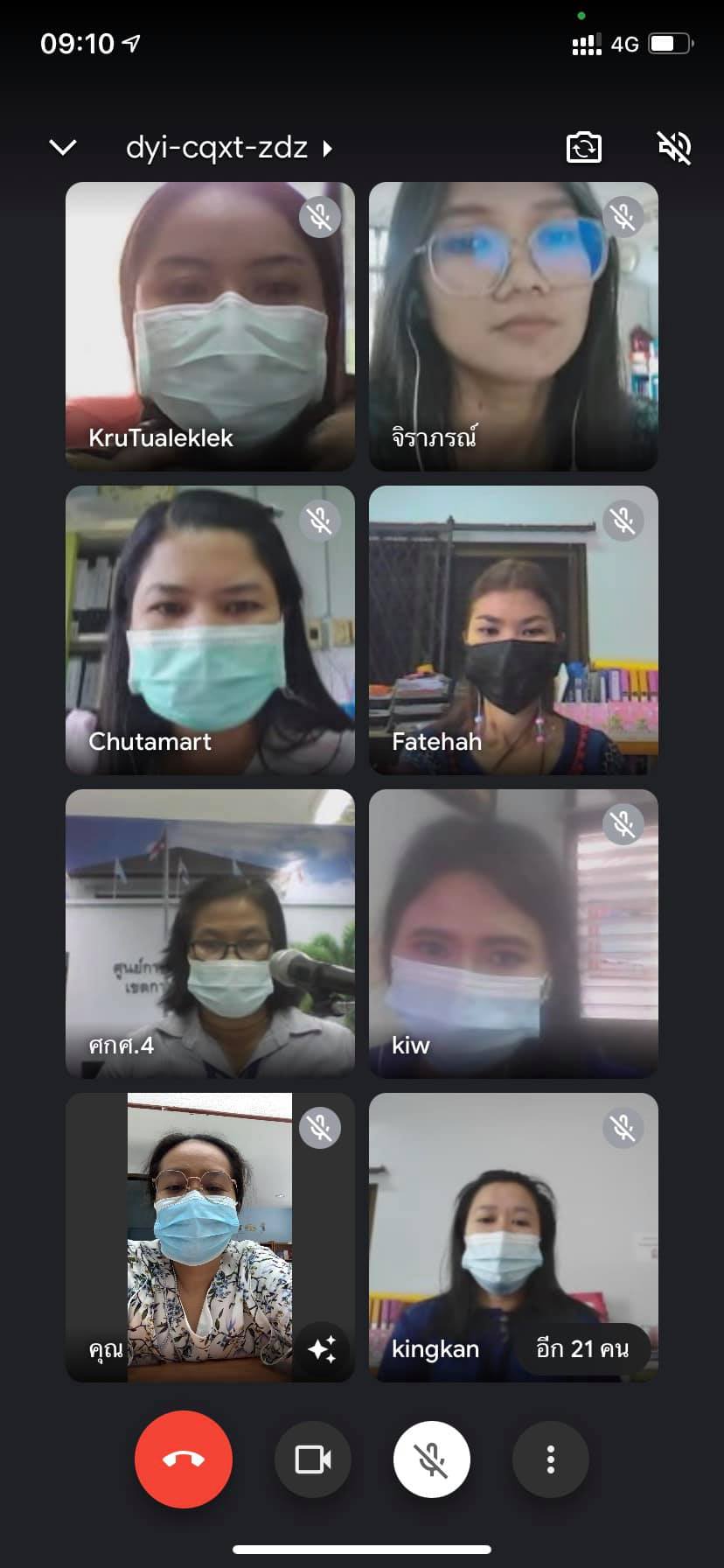Select kiw's video tile
Image resolution: width=724 pixels, height=1568 pixels.
tap(513, 934)
